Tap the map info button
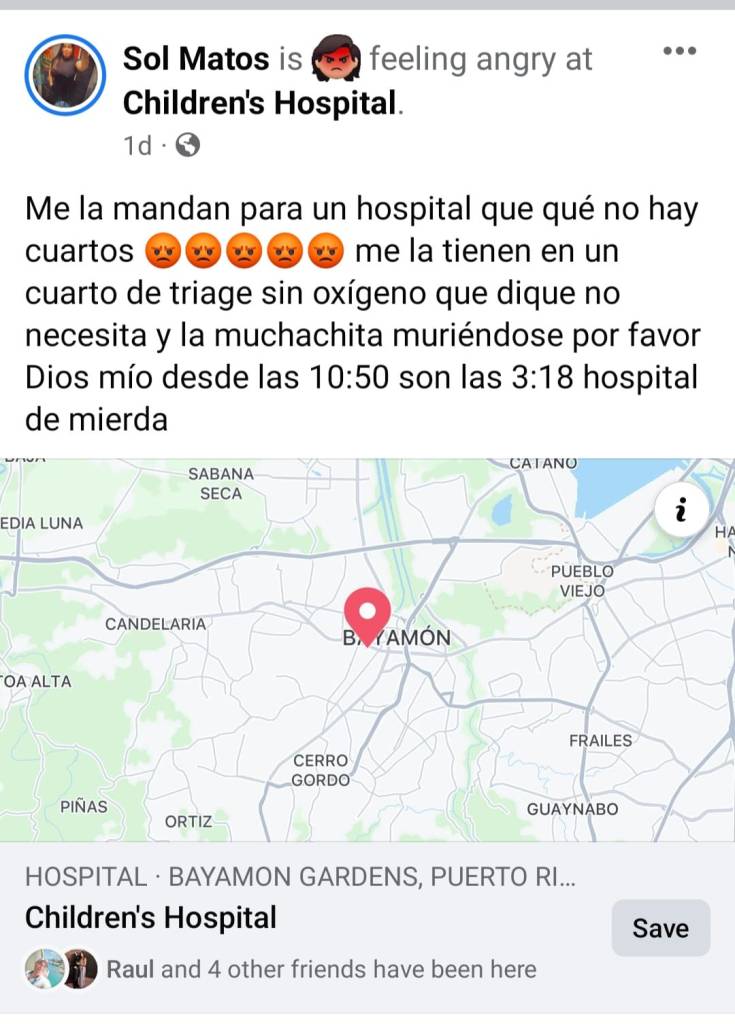The height and width of the screenshot is (1024, 735). (x=681, y=512)
